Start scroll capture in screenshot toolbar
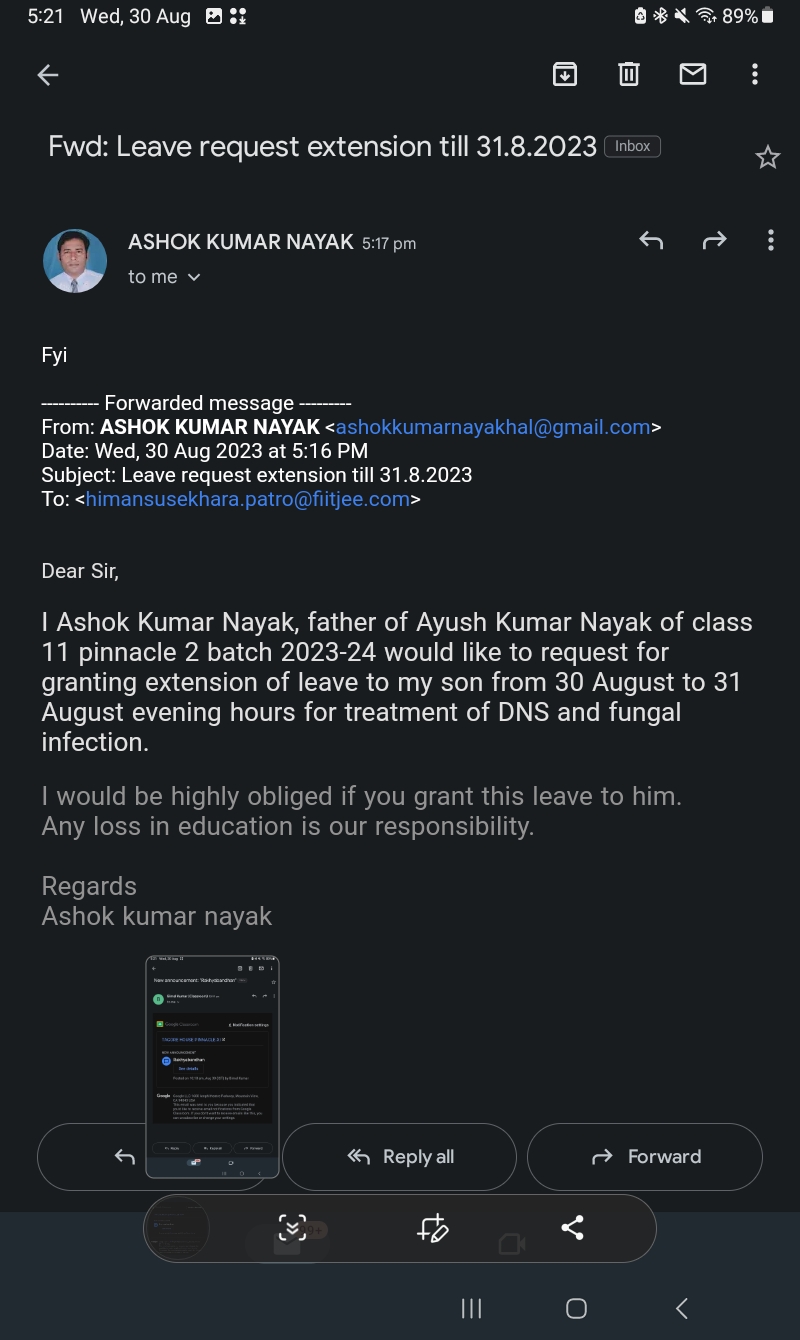Viewport: 800px width, 1340px height. point(292,1228)
